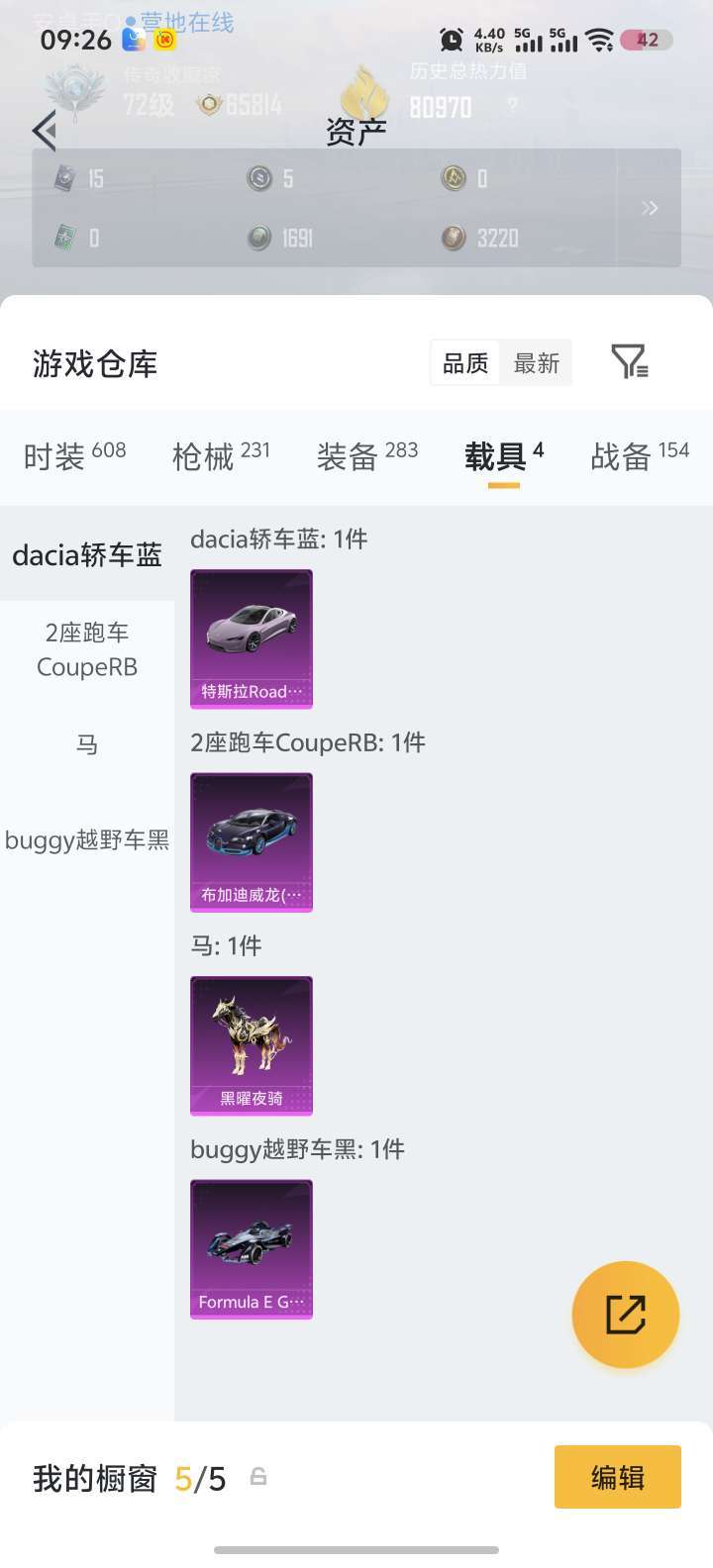The height and width of the screenshot is (1568, 713).
Task: Switch to the 战备 tab
Action: coord(640,456)
